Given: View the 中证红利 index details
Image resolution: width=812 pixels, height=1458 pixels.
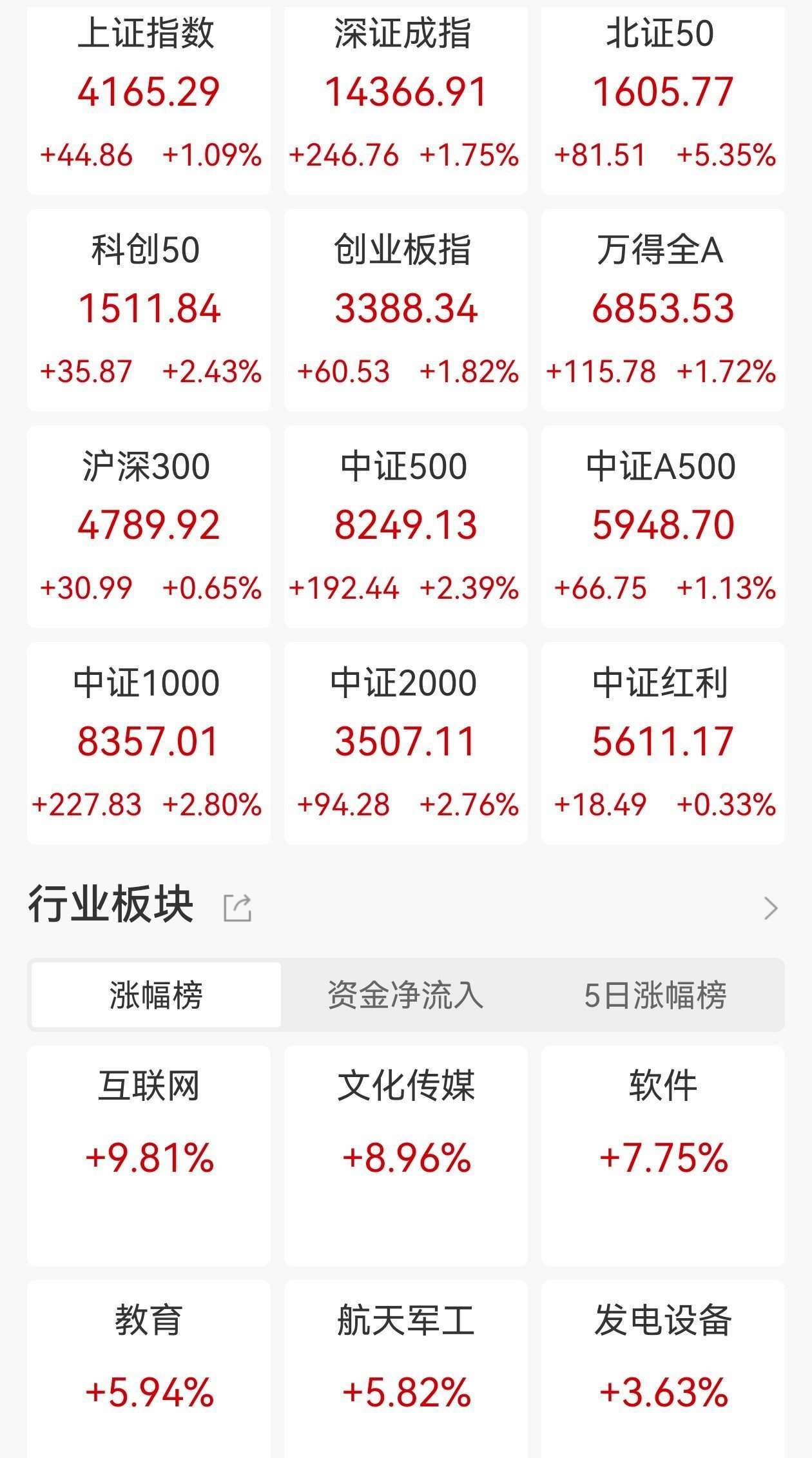Looking at the screenshot, I should click(662, 743).
